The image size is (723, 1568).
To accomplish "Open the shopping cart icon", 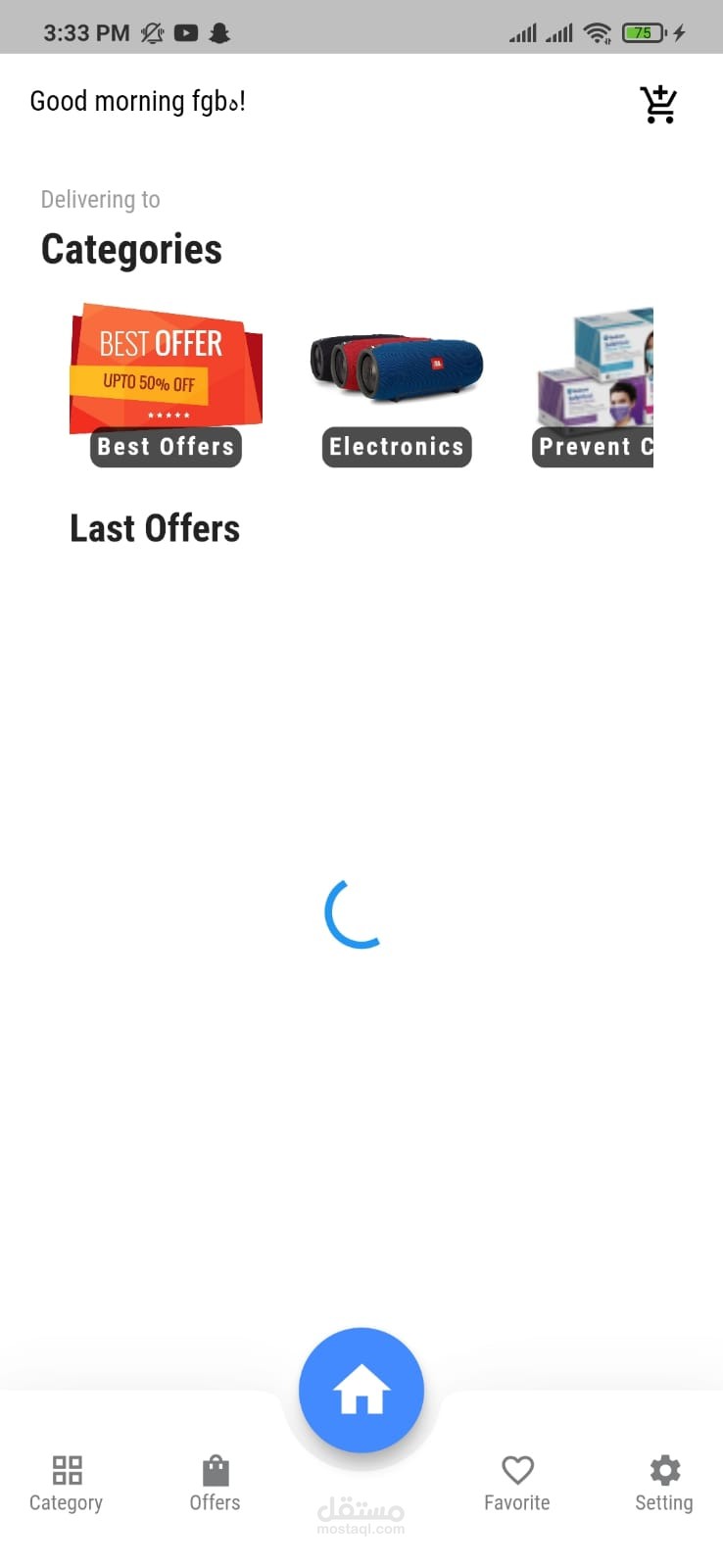I will pyautogui.click(x=658, y=104).
